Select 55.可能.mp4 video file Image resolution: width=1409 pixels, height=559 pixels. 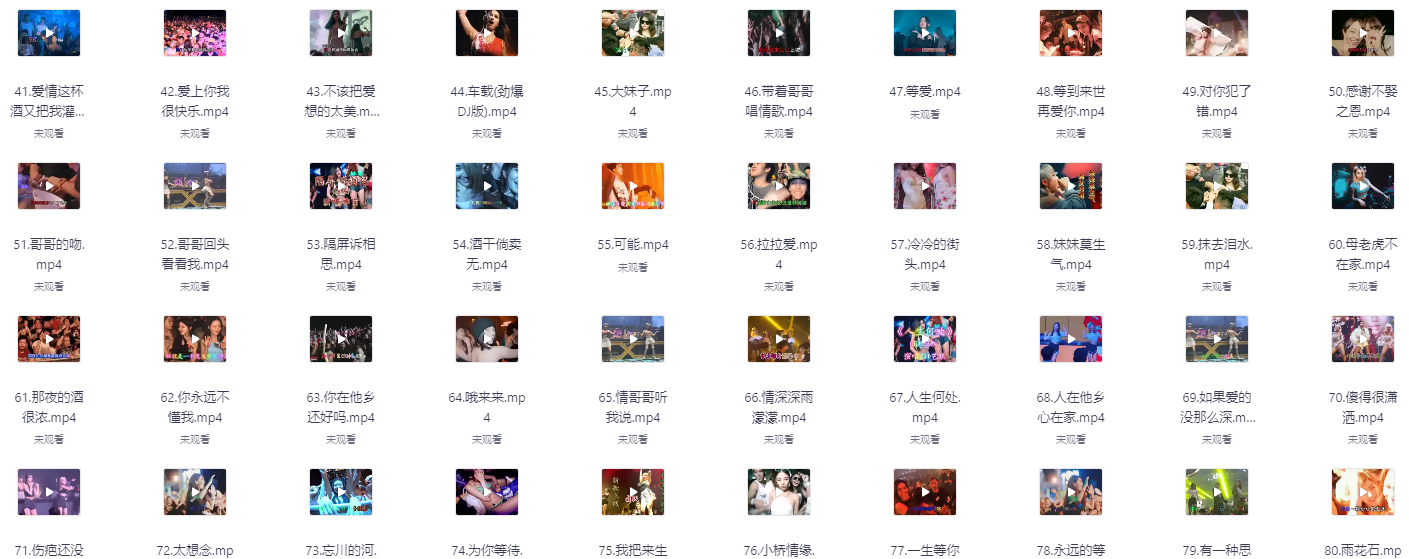[x=633, y=186]
